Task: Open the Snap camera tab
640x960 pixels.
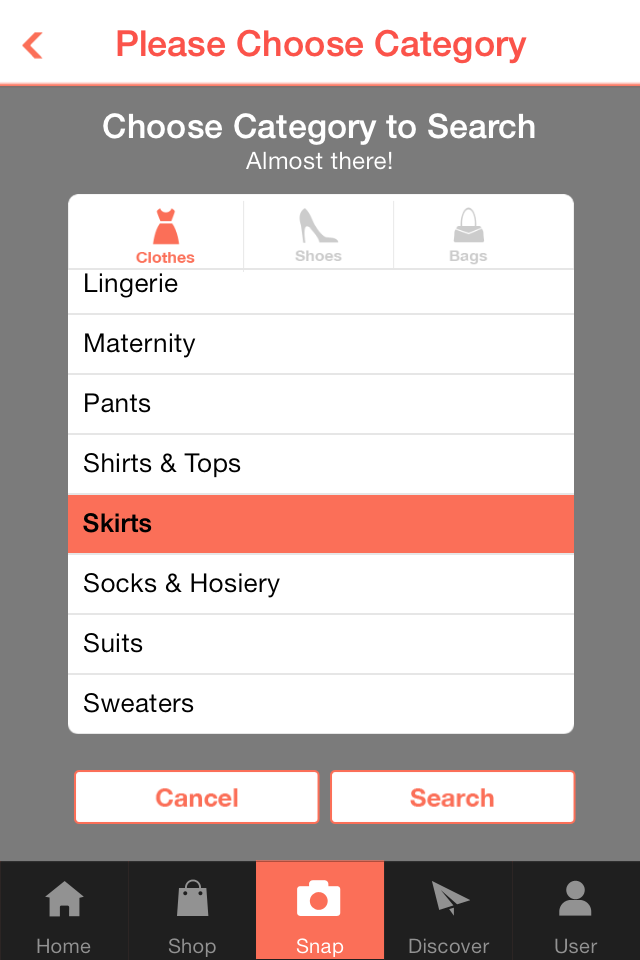Action: click(320, 912)
